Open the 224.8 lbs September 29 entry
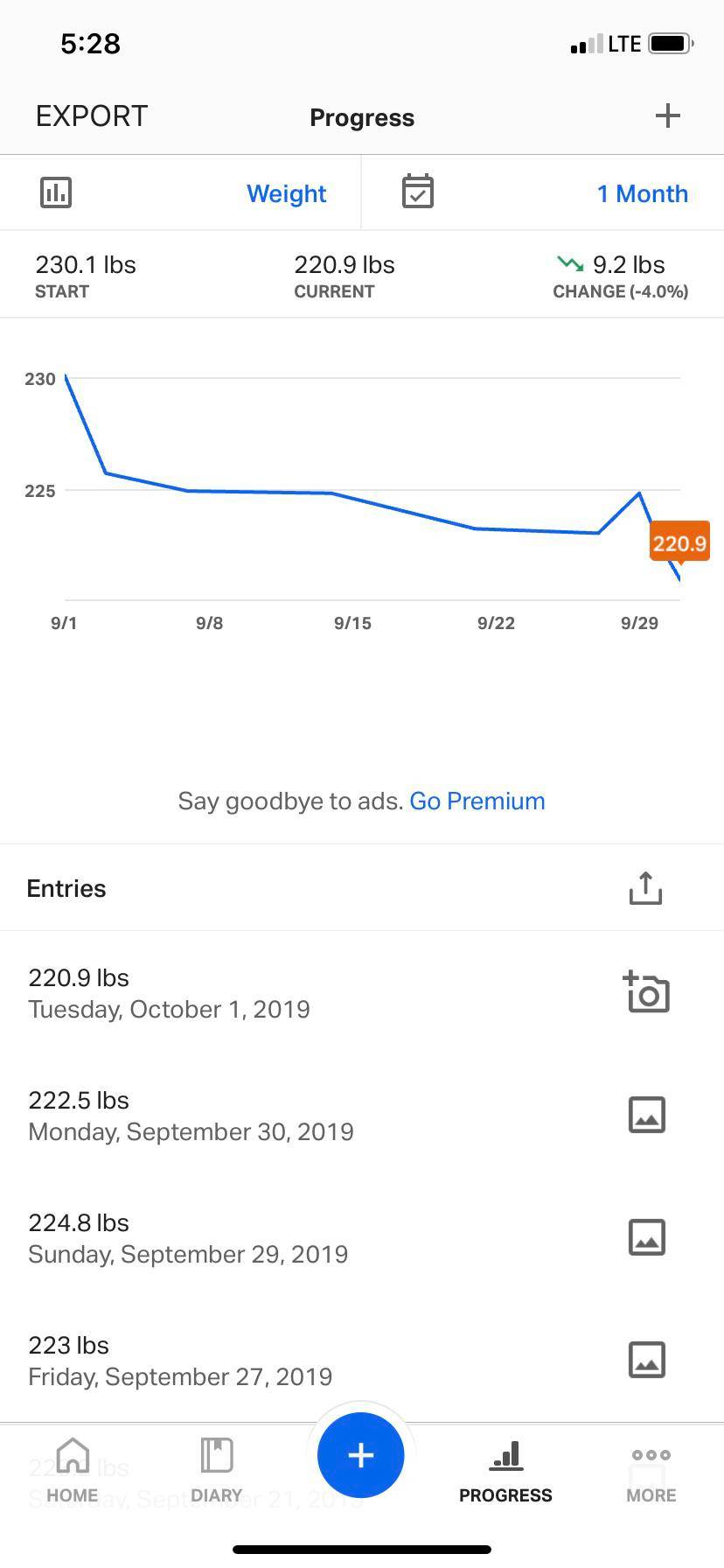The width and height of the screenshot is (724, 1568). tap(188, 1238)
